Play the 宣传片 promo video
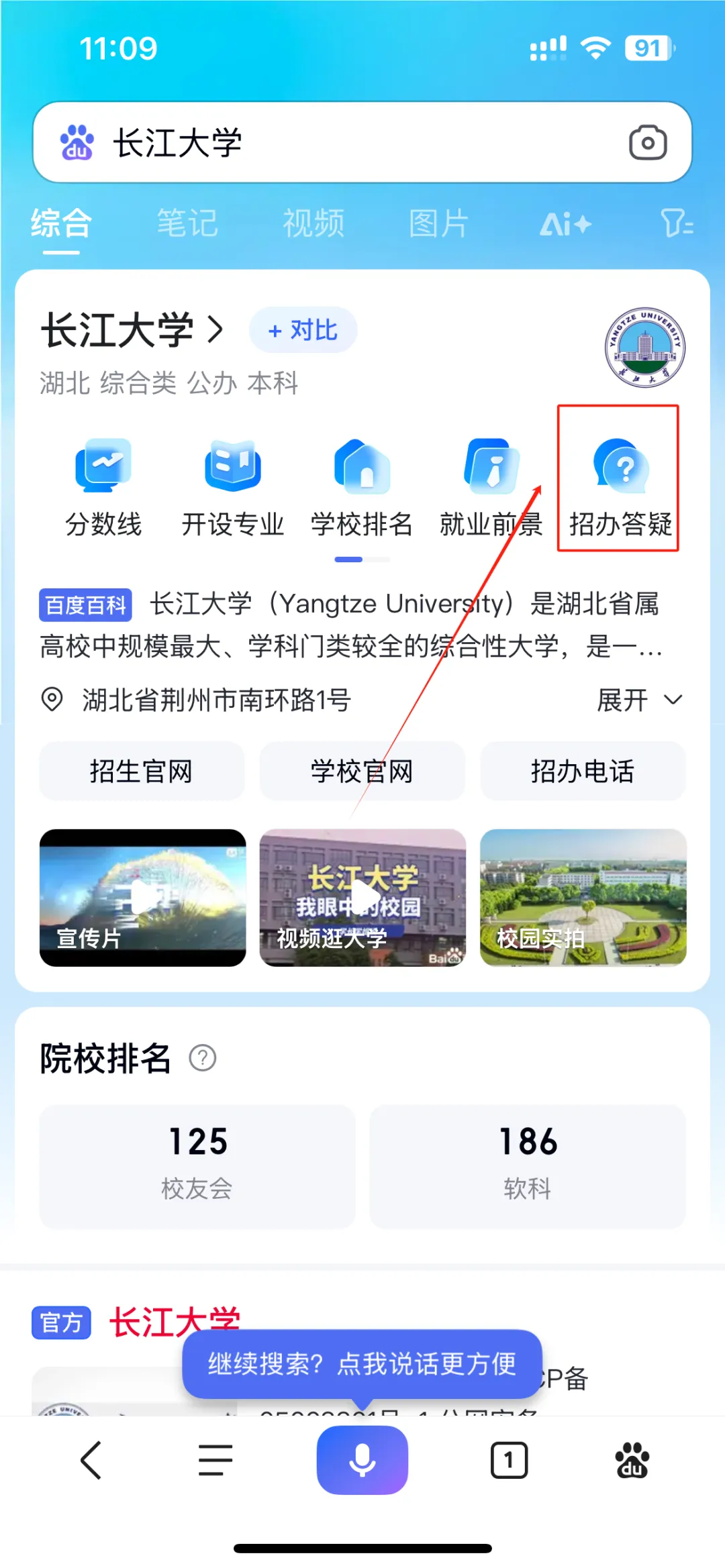 point(143,897)
